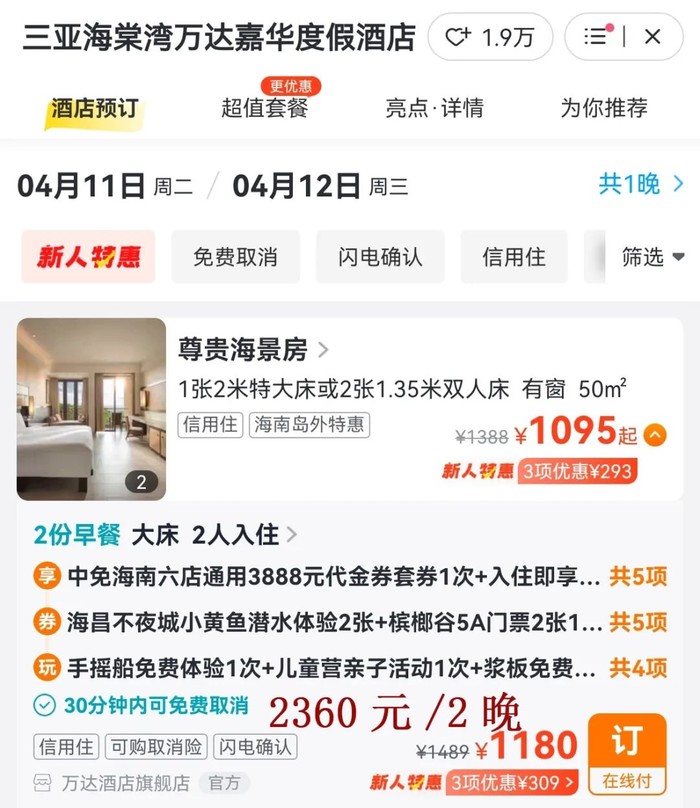Filter rooms by 闪电确认

tap(380, 257)
